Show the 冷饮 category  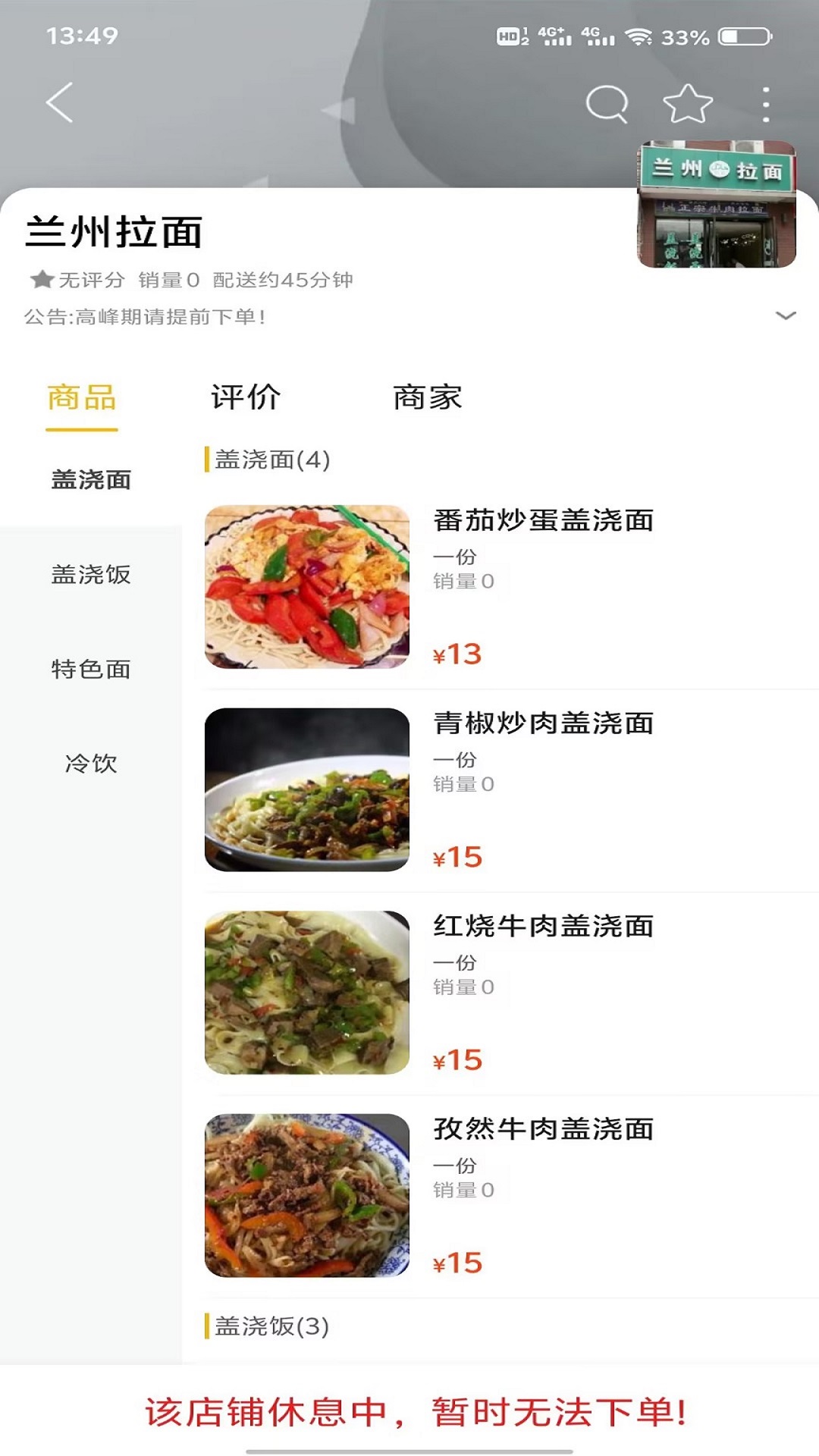tap(91, 764)
